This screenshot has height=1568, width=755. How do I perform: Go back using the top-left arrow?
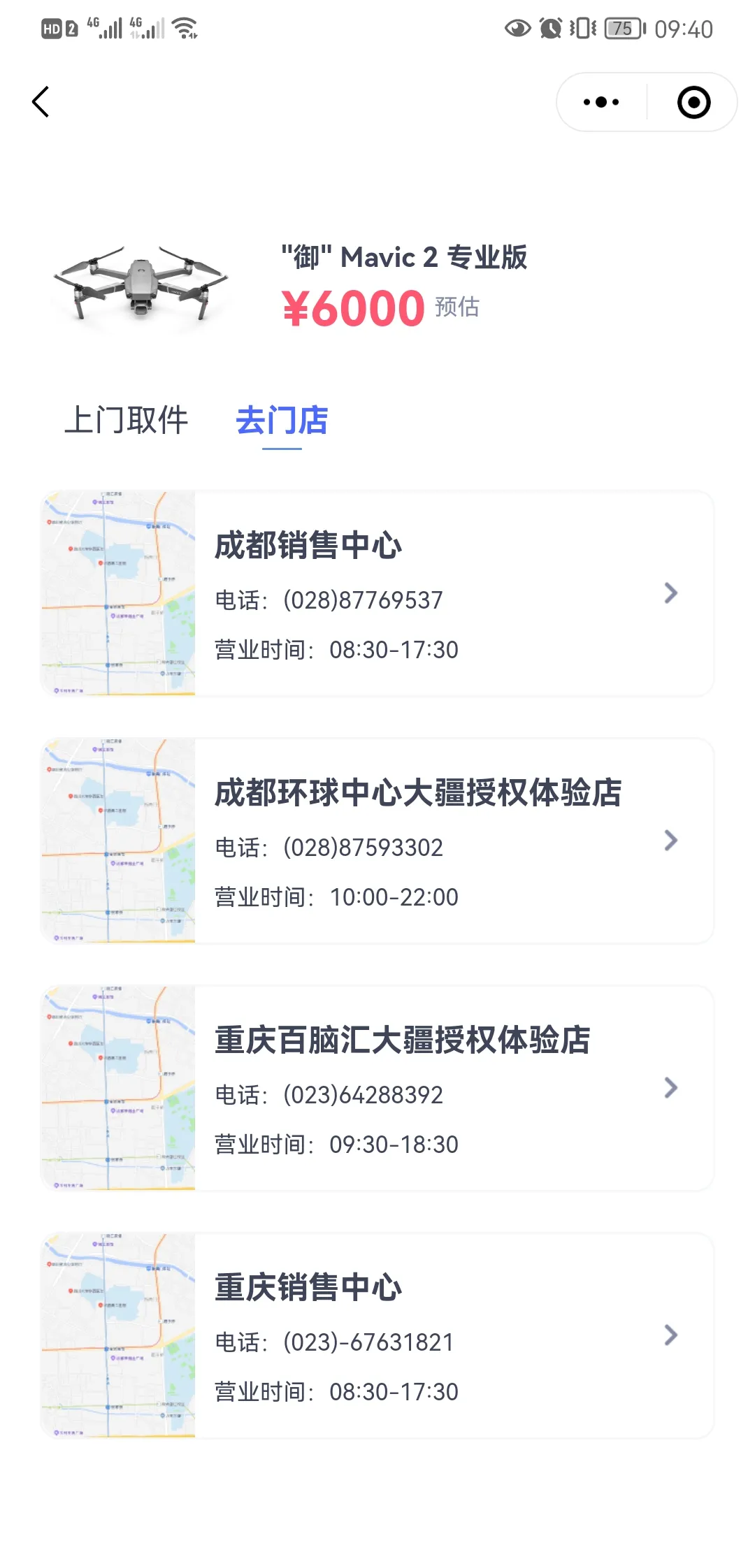(41, 102)
